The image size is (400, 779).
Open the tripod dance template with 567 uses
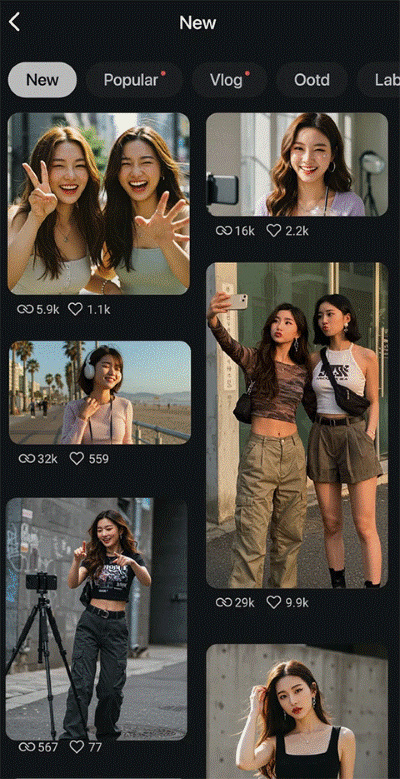(97, 619)
